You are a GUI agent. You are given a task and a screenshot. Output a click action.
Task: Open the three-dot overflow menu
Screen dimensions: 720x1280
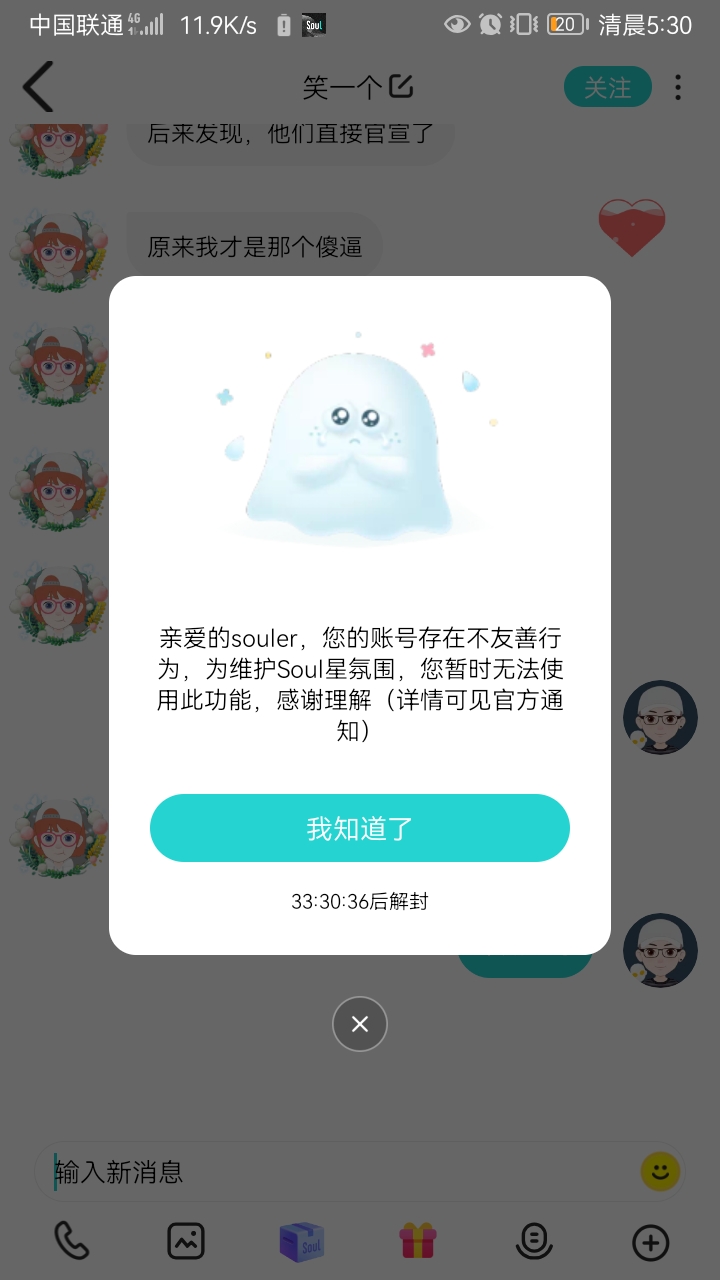click(x=679, y=88)
